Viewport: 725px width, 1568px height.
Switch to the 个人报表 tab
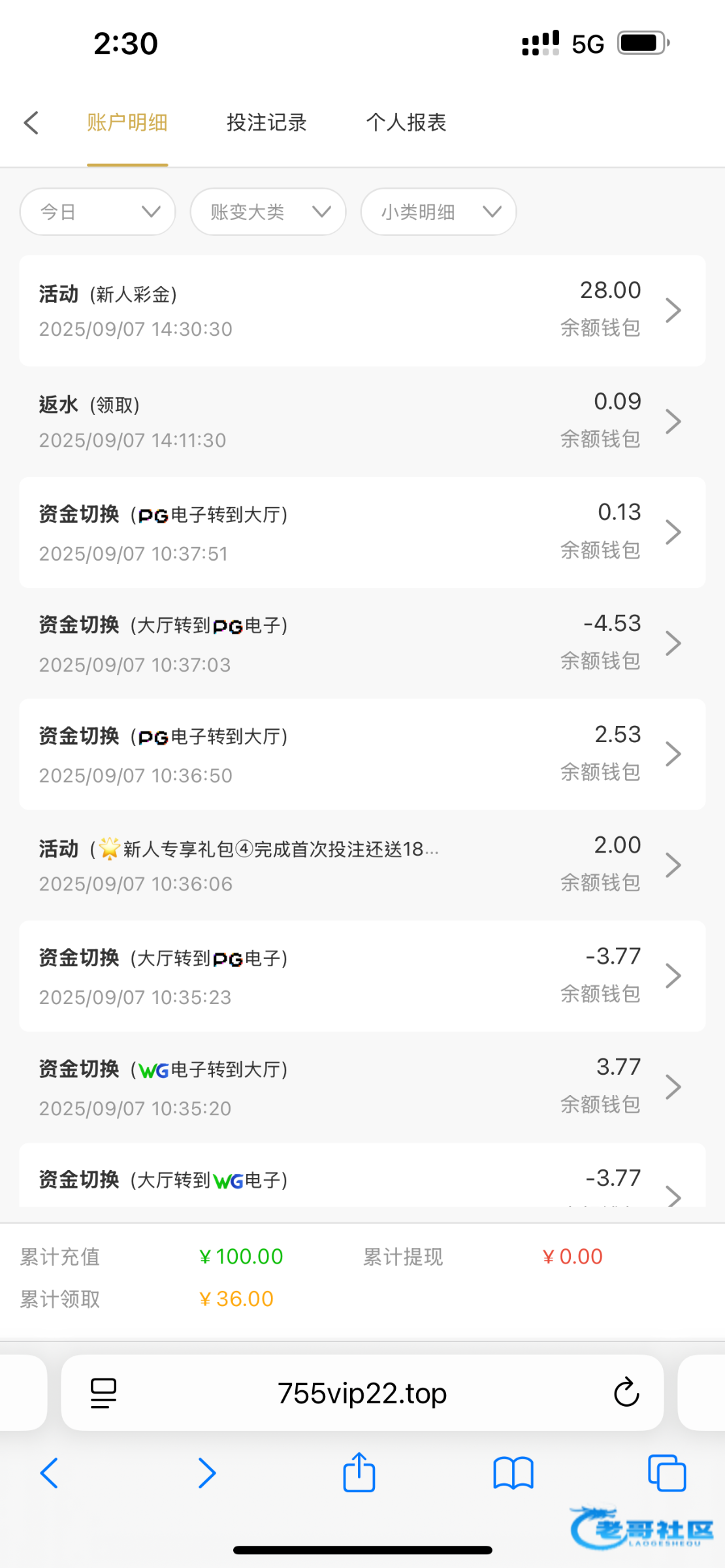pos(406,122)
